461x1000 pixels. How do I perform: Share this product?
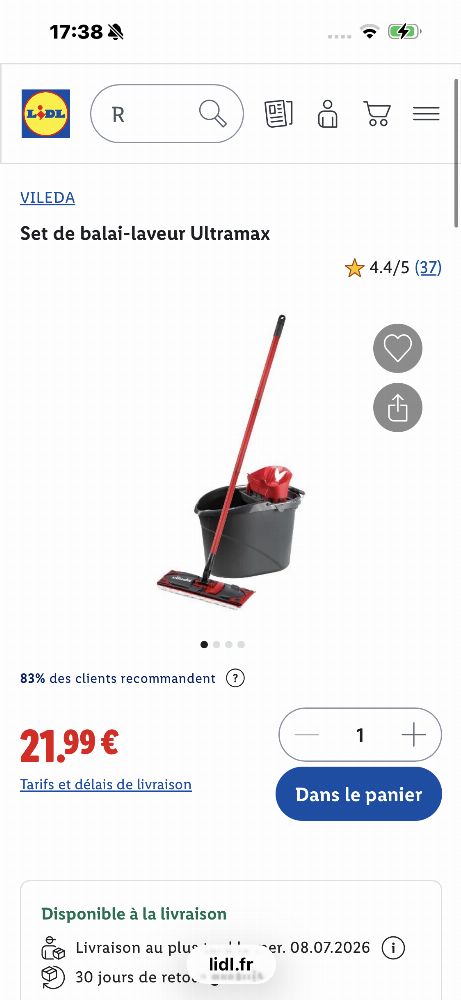398,407
